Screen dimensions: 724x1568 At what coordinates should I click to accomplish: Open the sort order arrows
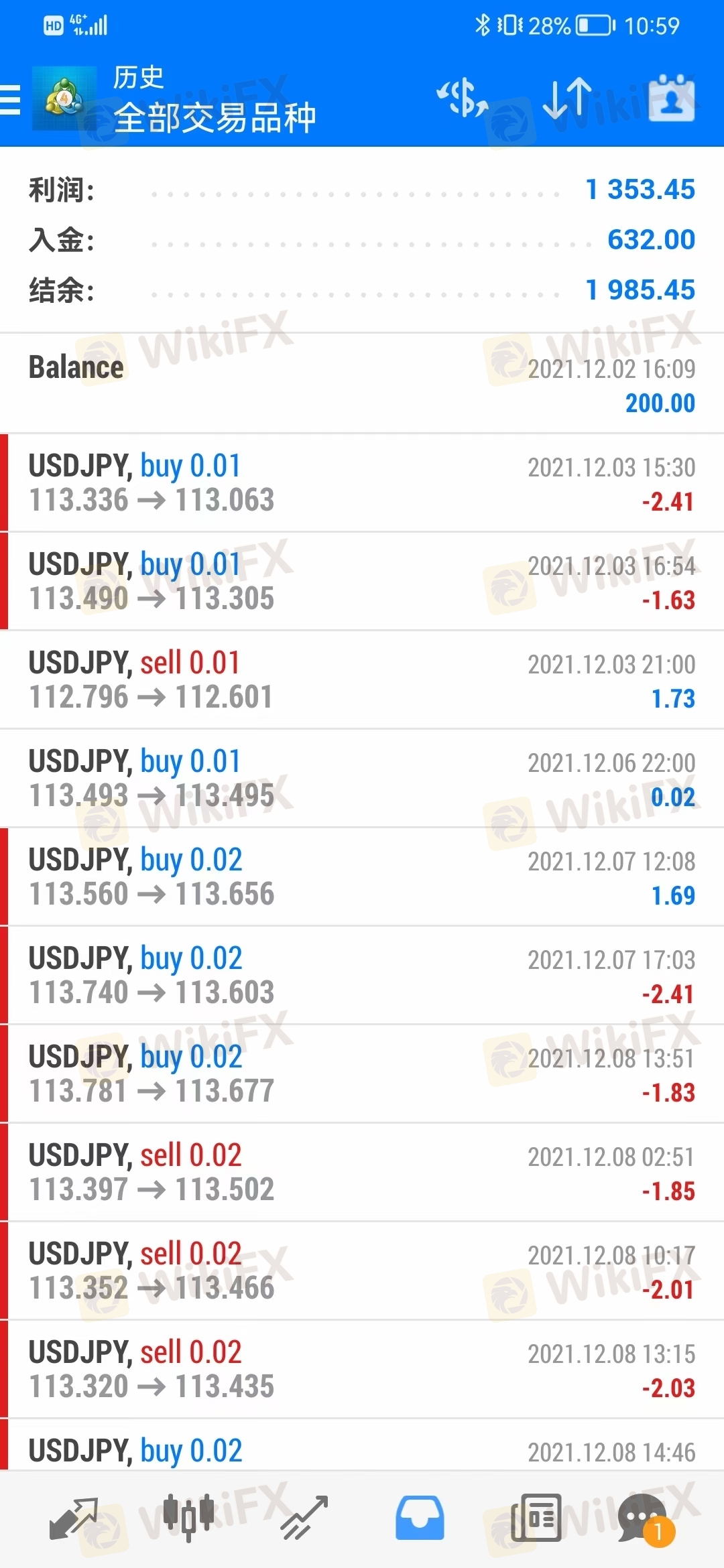pyautogui.click(x=567, y=99)
